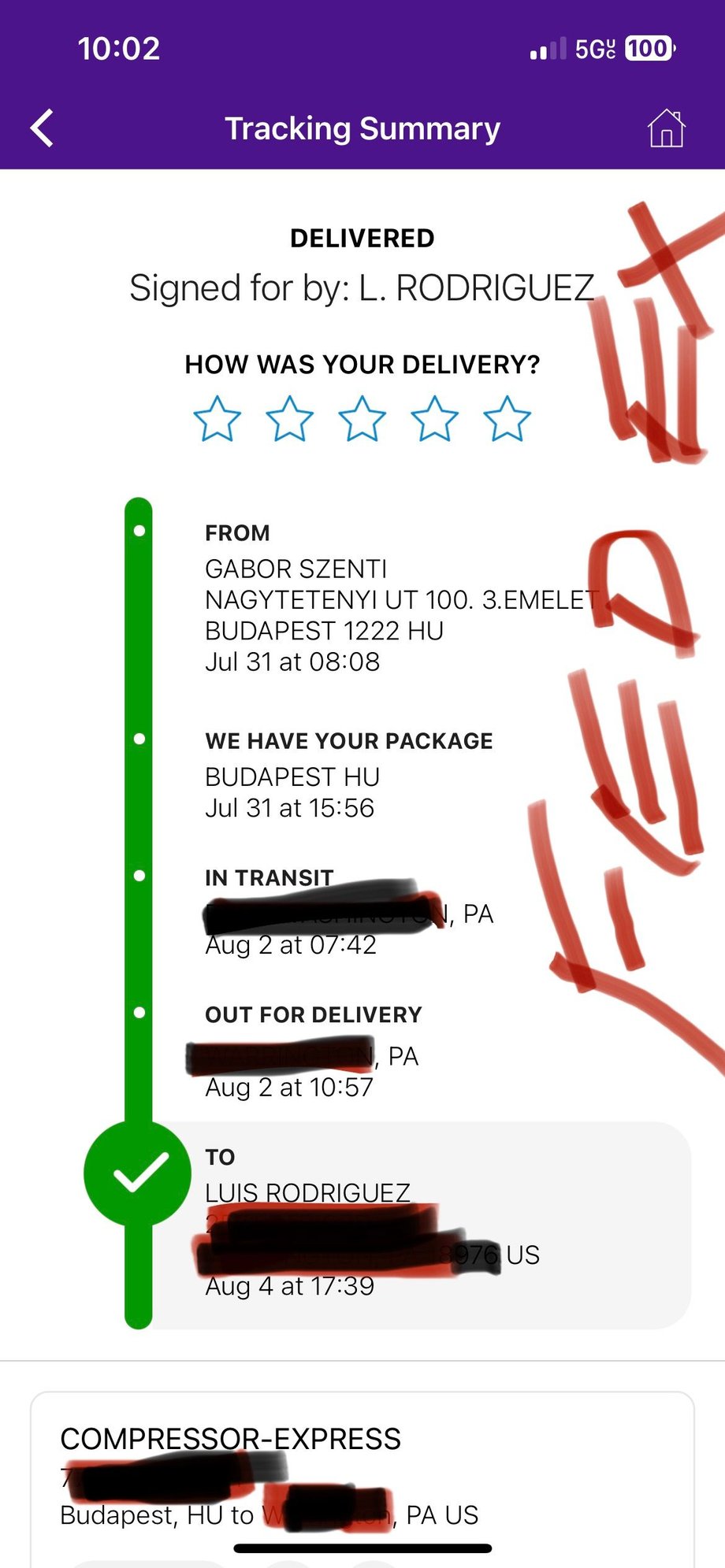Open the COMPRESSOR-EXPRESS shipment card

pyautogui.click(x=362, y=1479)
